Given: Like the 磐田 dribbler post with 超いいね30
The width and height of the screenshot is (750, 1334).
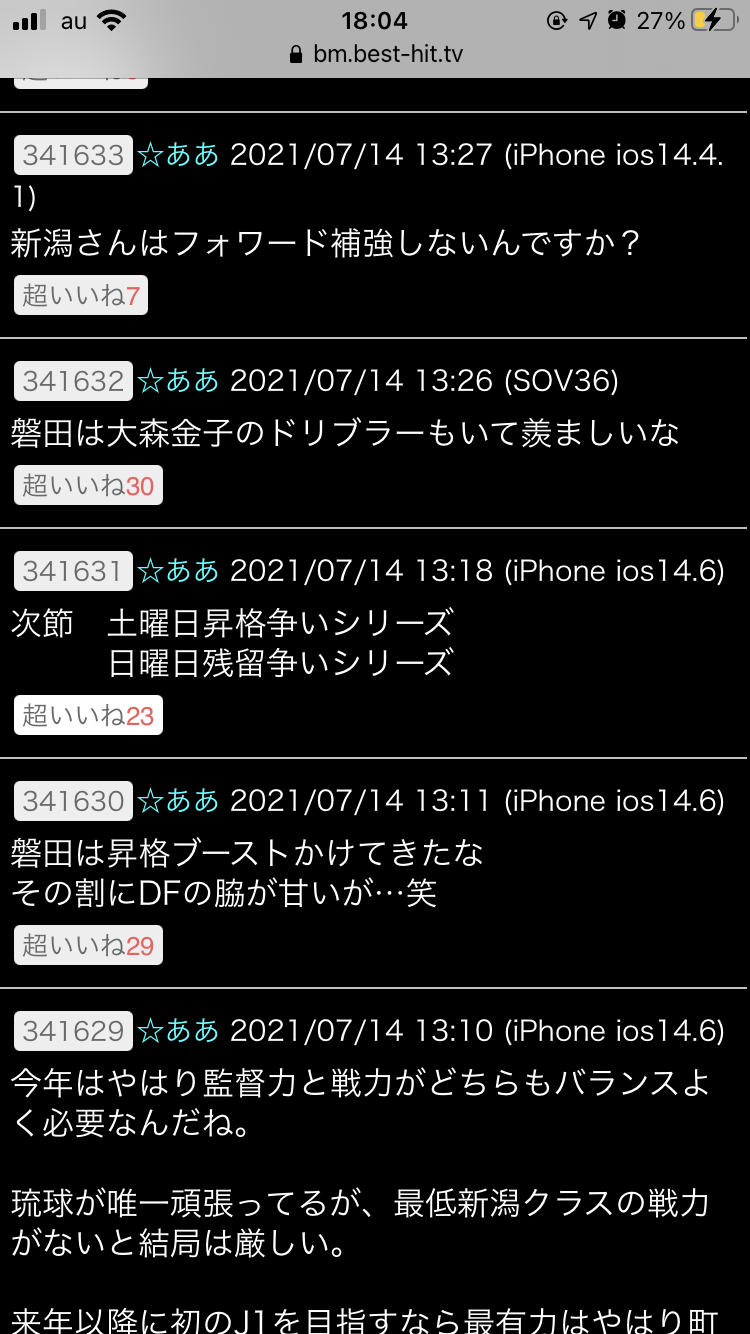Looking at the screenshot, I should pyautogui.click(x=88, y=486).
